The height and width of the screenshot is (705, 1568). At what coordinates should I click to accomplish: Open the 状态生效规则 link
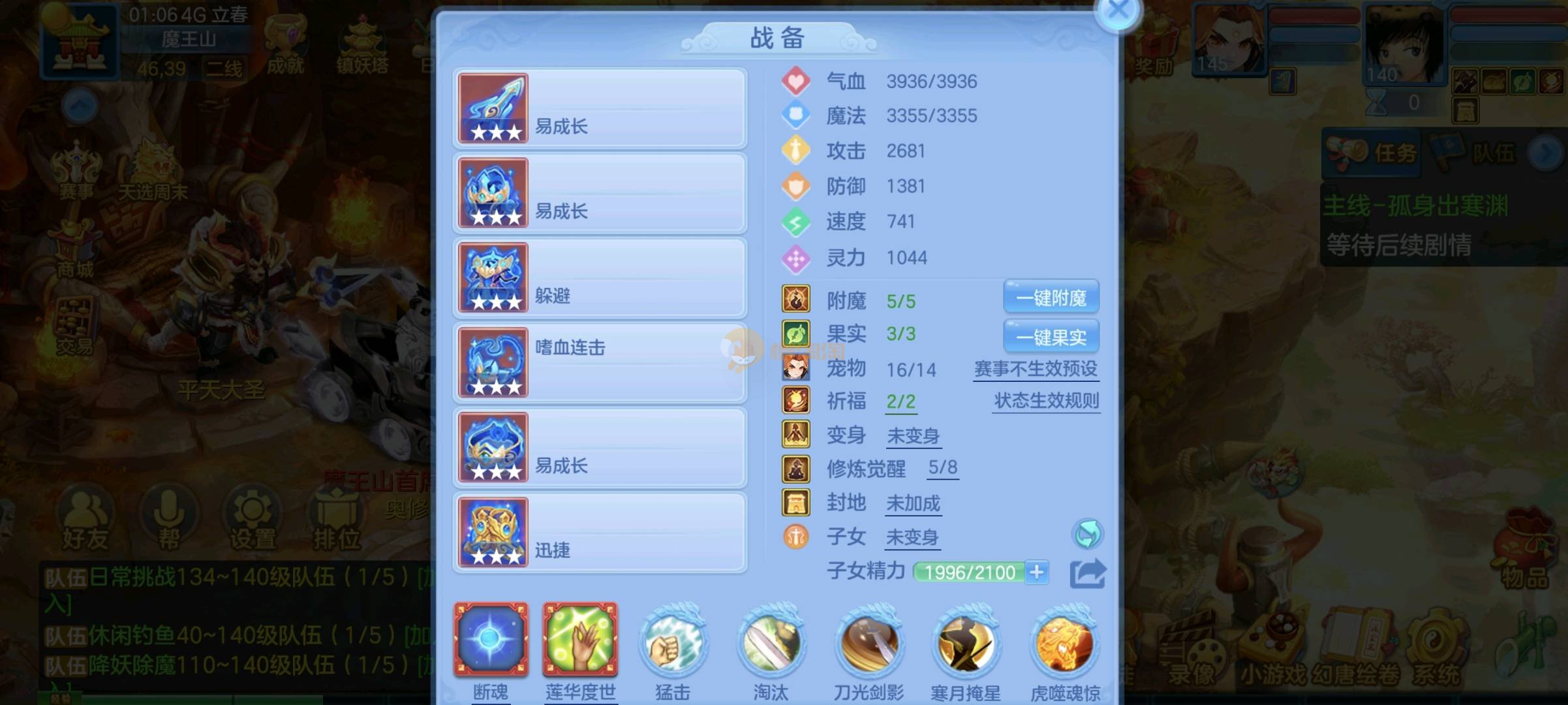(x=1046, y=401)
